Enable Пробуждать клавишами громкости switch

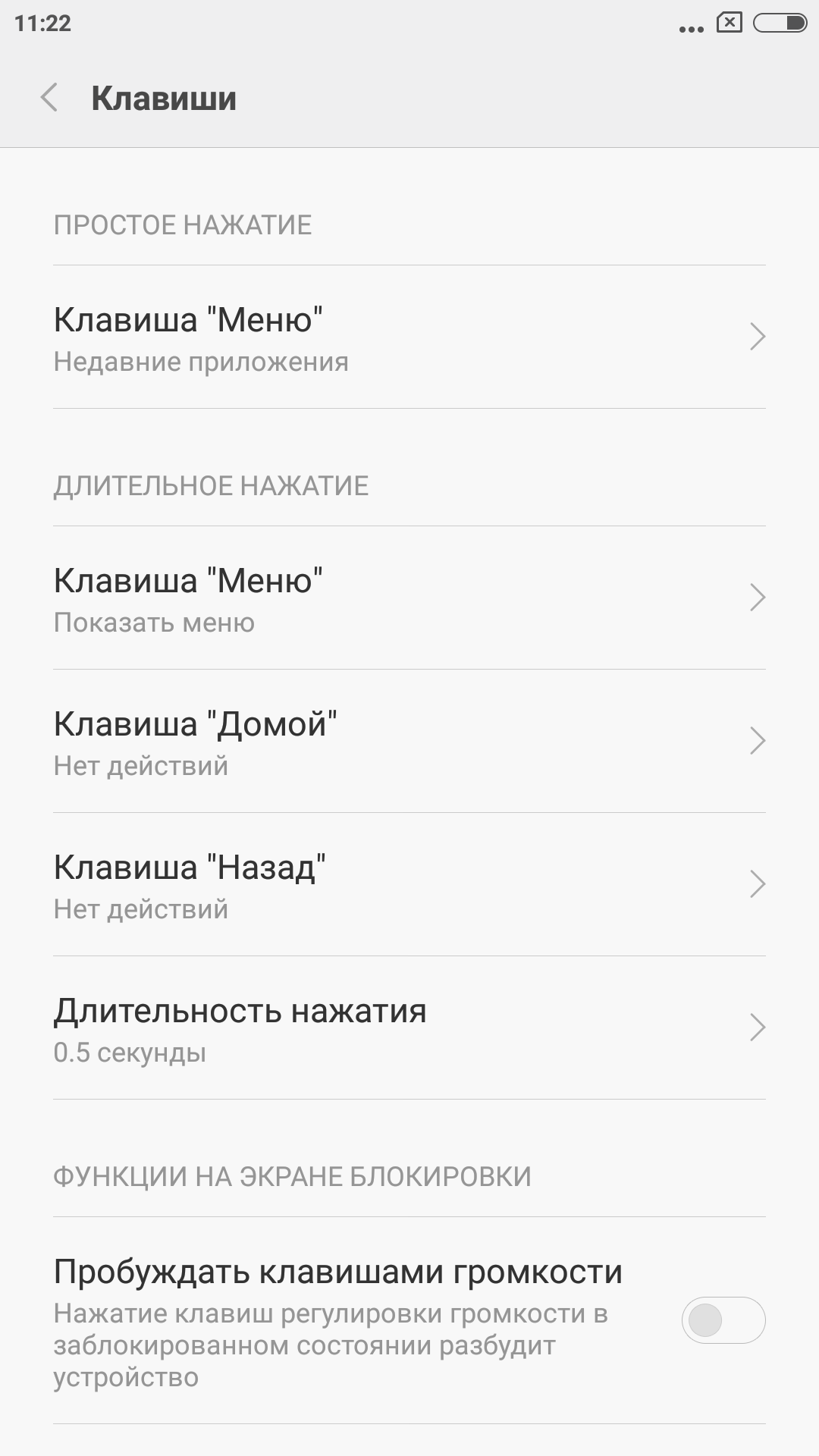click(723, 1320)
